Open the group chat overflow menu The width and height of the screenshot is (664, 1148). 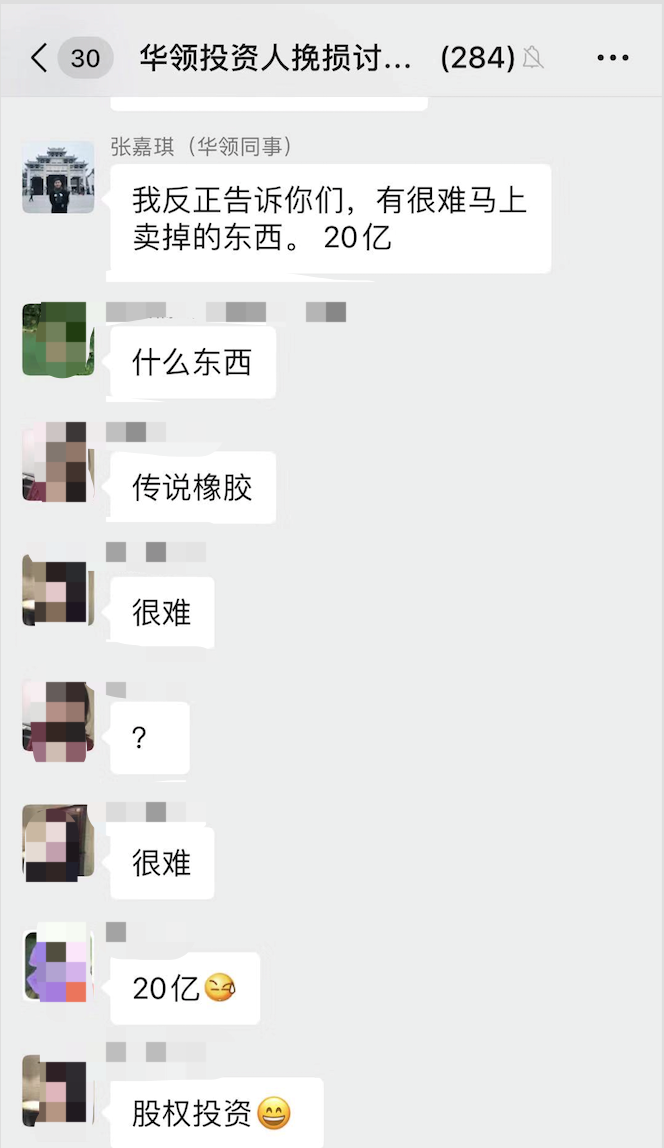point(613,58)
